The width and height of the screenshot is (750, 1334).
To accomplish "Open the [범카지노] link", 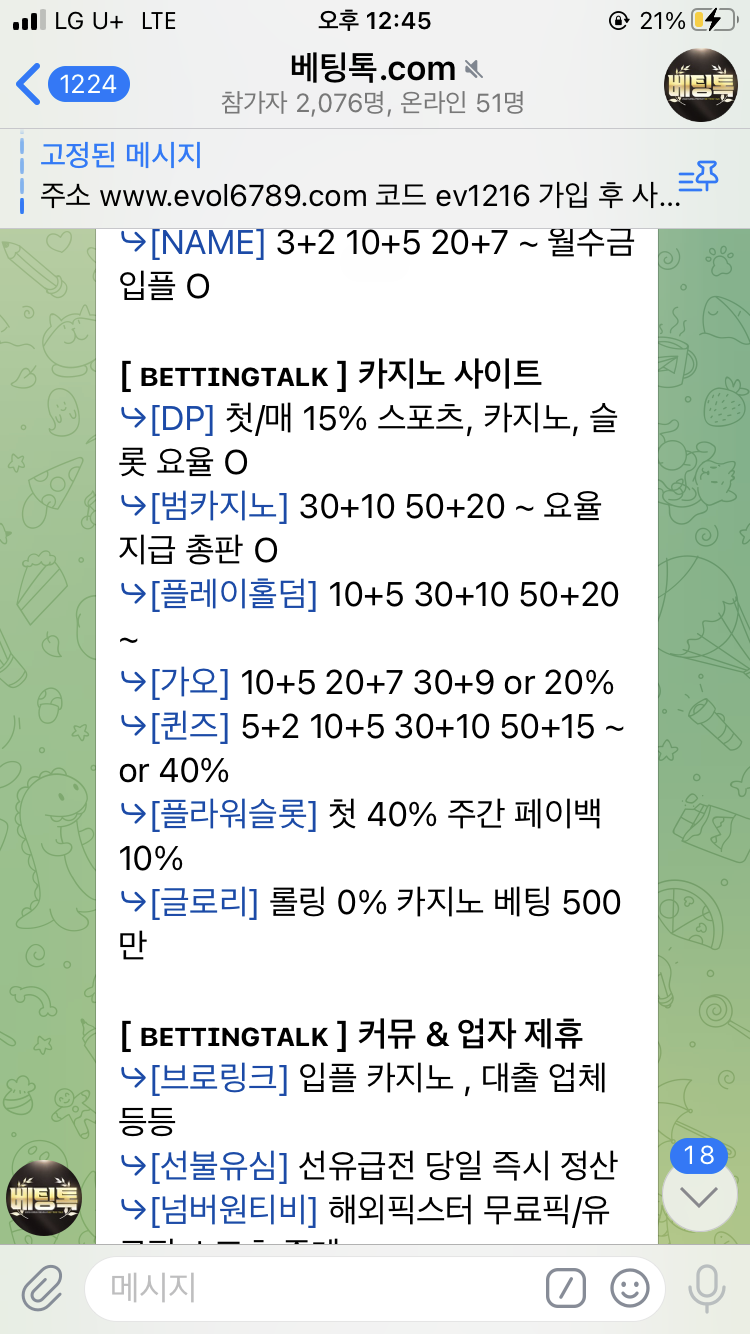I will coord(218,507).
